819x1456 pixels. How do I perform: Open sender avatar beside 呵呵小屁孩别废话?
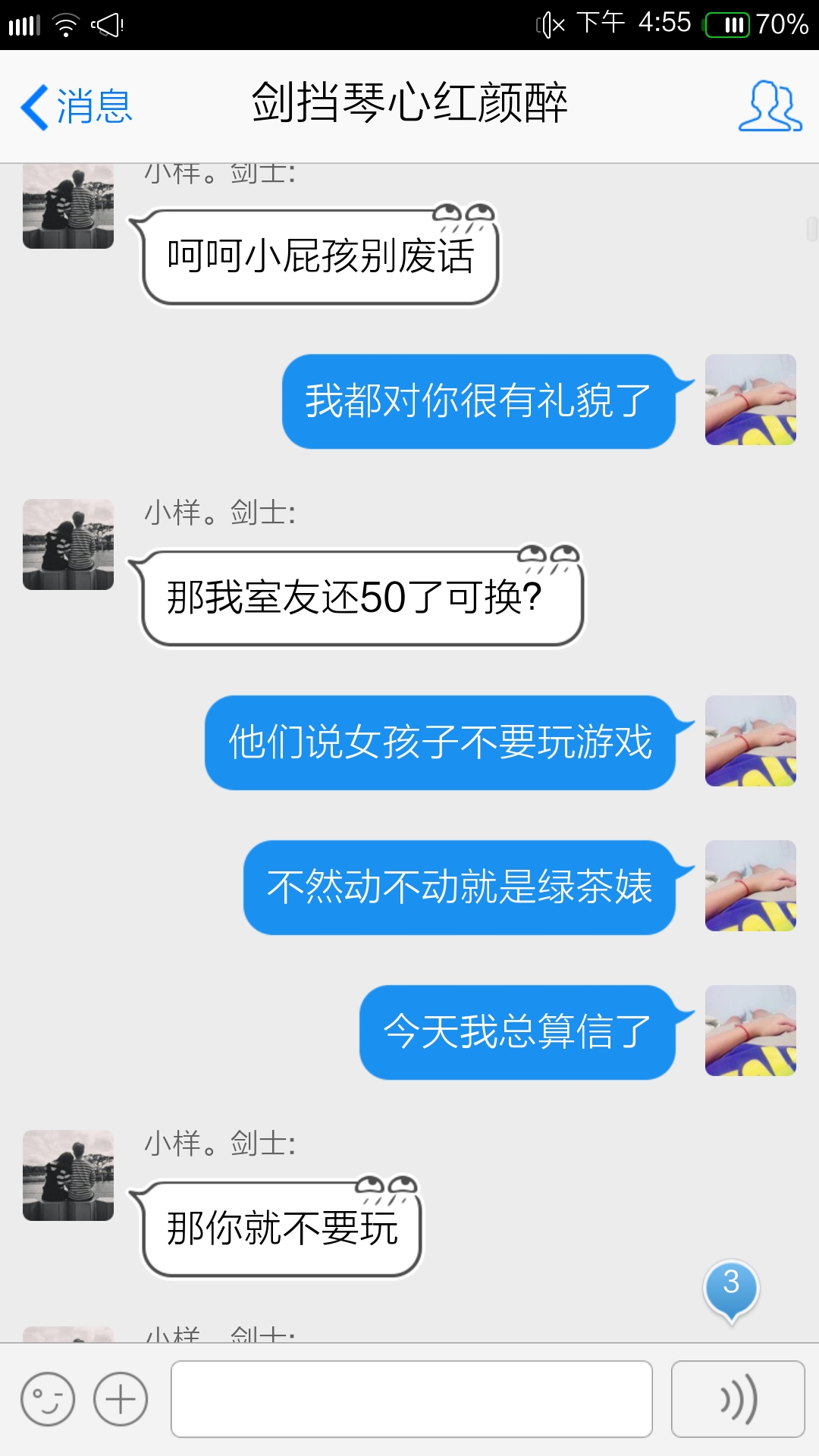point(68,206)
